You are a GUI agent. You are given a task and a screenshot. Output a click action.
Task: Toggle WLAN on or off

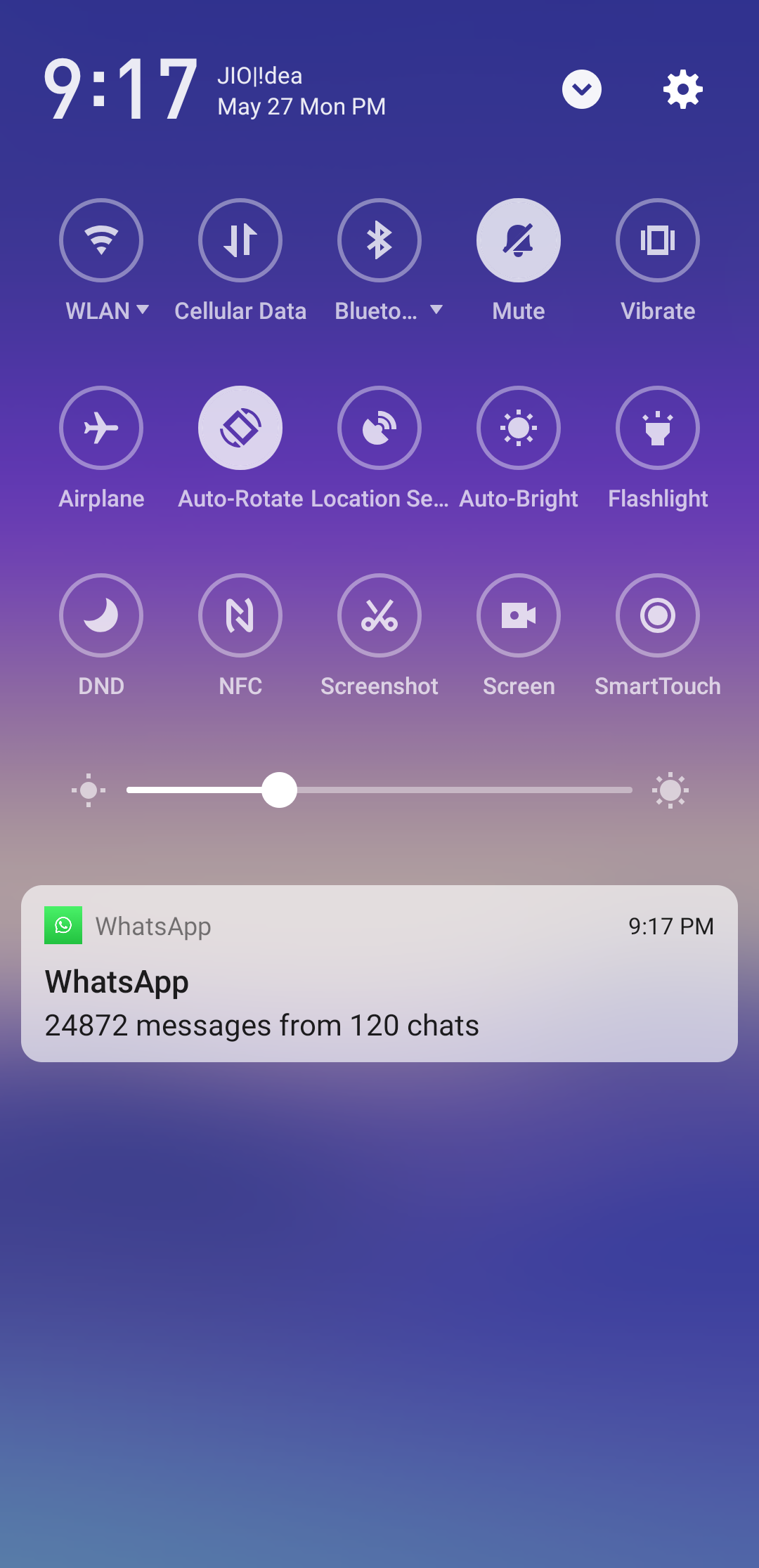101,240
